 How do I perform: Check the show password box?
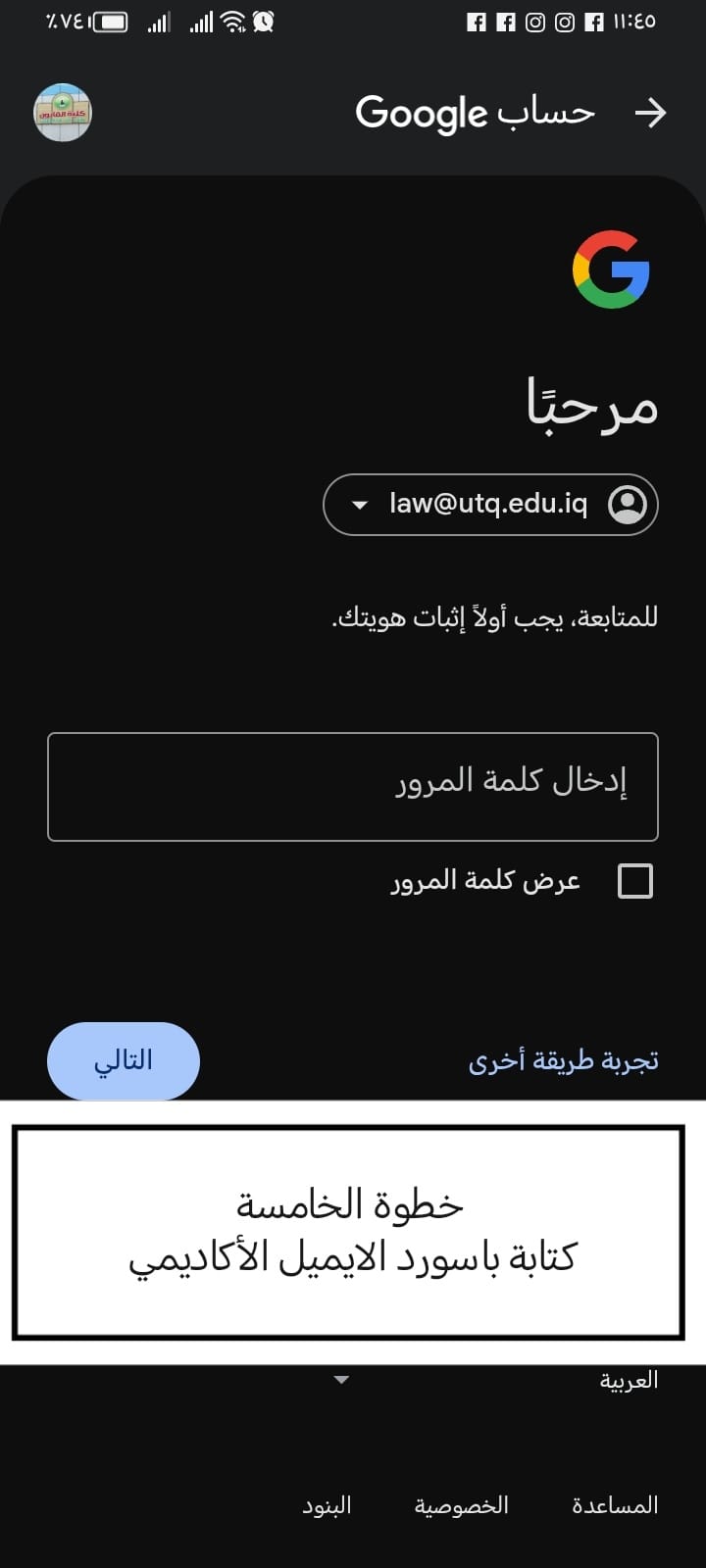point(635,881)
